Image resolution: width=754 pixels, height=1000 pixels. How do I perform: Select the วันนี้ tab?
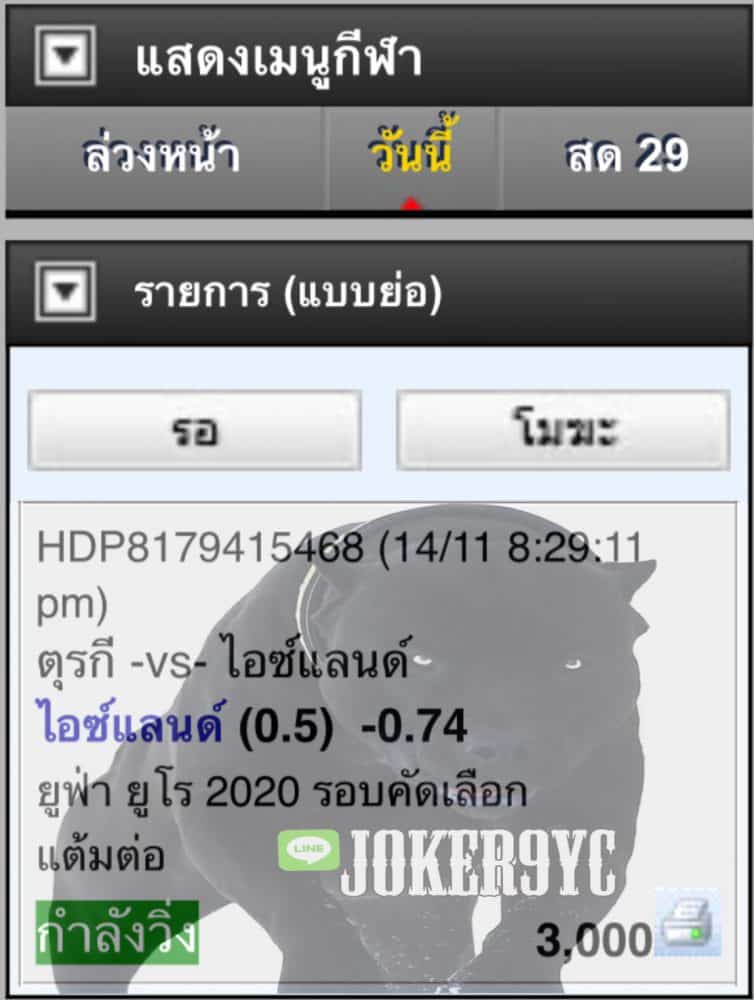pyautogui.click(x=412, y=157)
